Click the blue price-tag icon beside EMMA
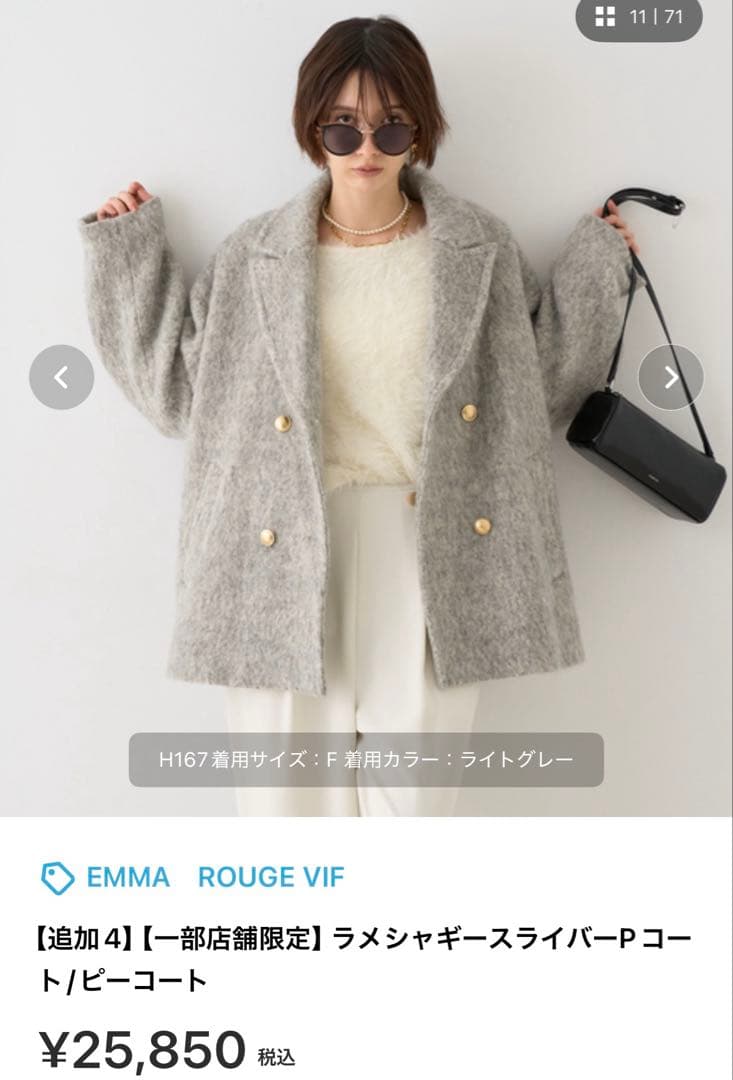 pyautogui.click(x=53, y=877)
